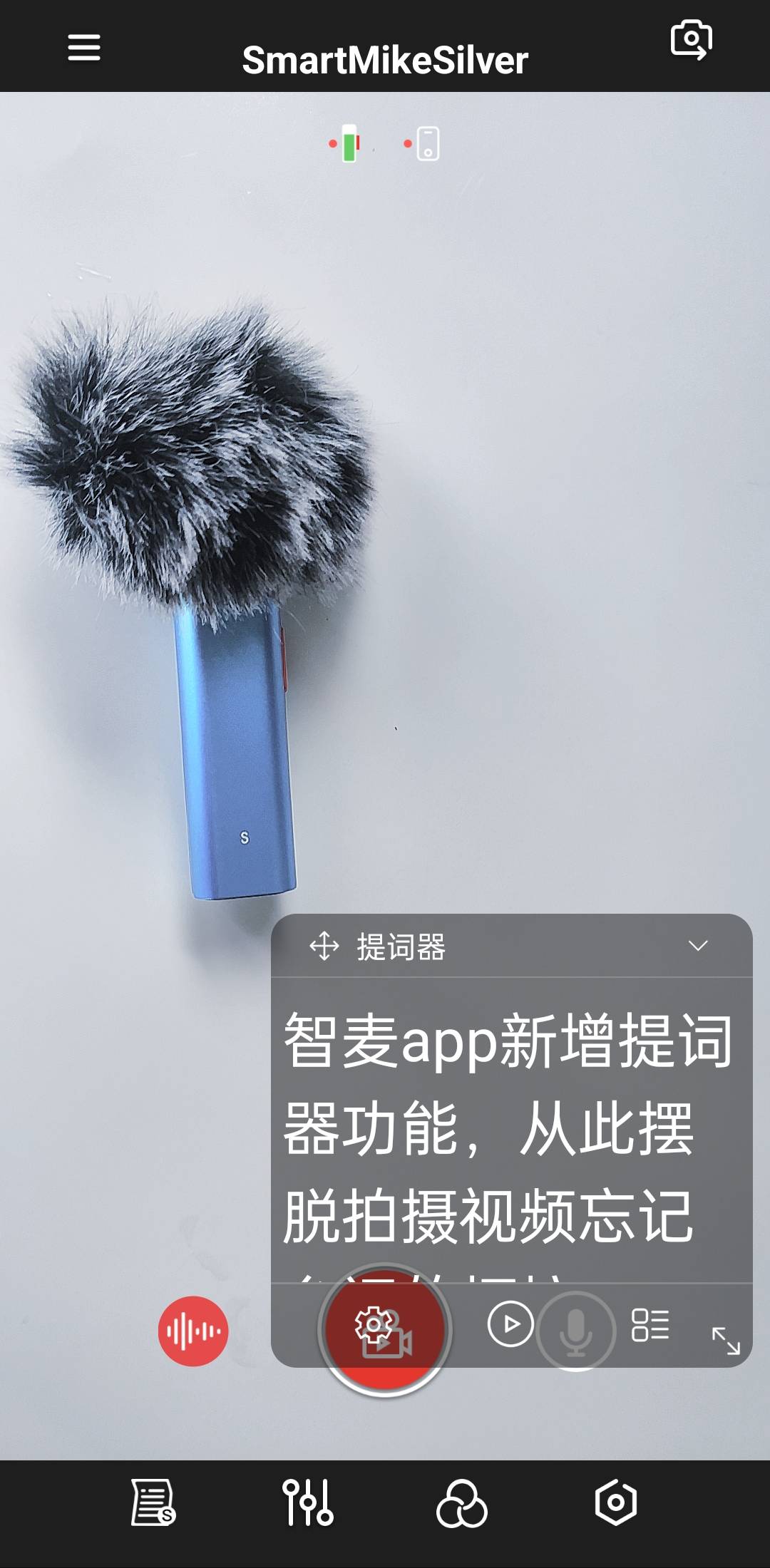Open the audio mixer sliders tab
This screenshot has height=1568, width=770.
[307, 1502]
